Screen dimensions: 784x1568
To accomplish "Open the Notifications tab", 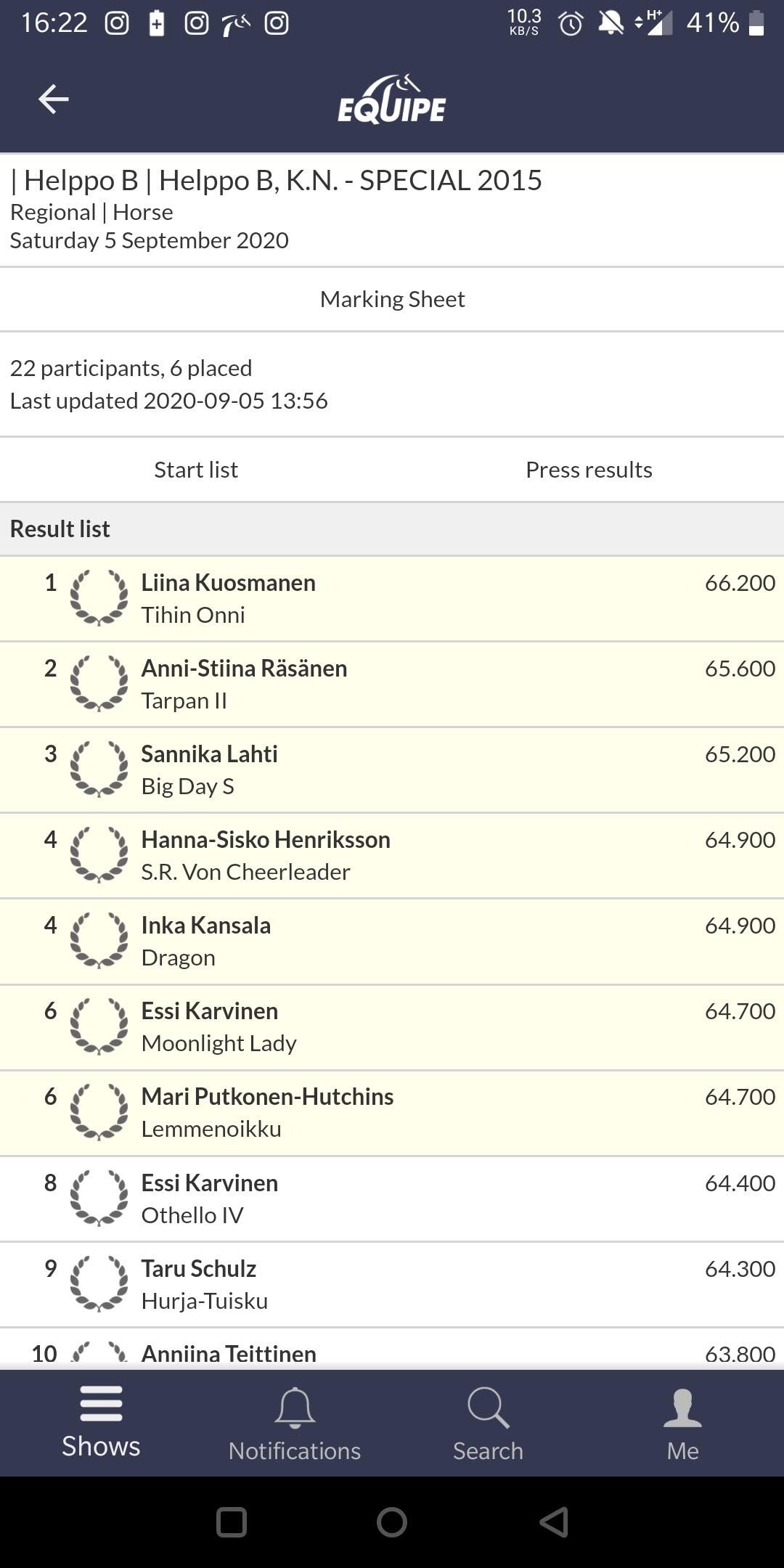I will click(295, 1423).
